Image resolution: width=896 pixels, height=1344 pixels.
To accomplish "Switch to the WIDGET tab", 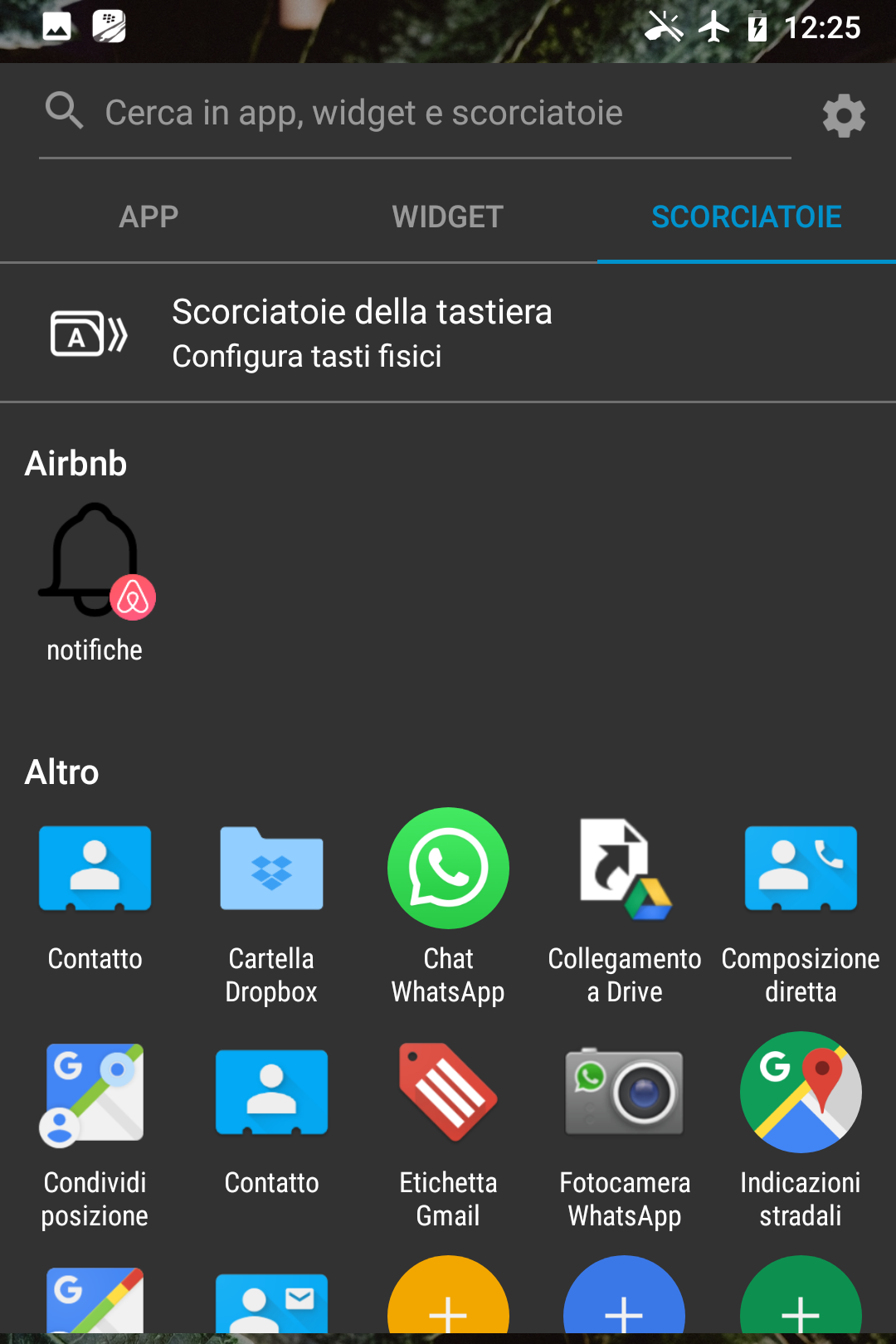I will [x=447, y=217].
